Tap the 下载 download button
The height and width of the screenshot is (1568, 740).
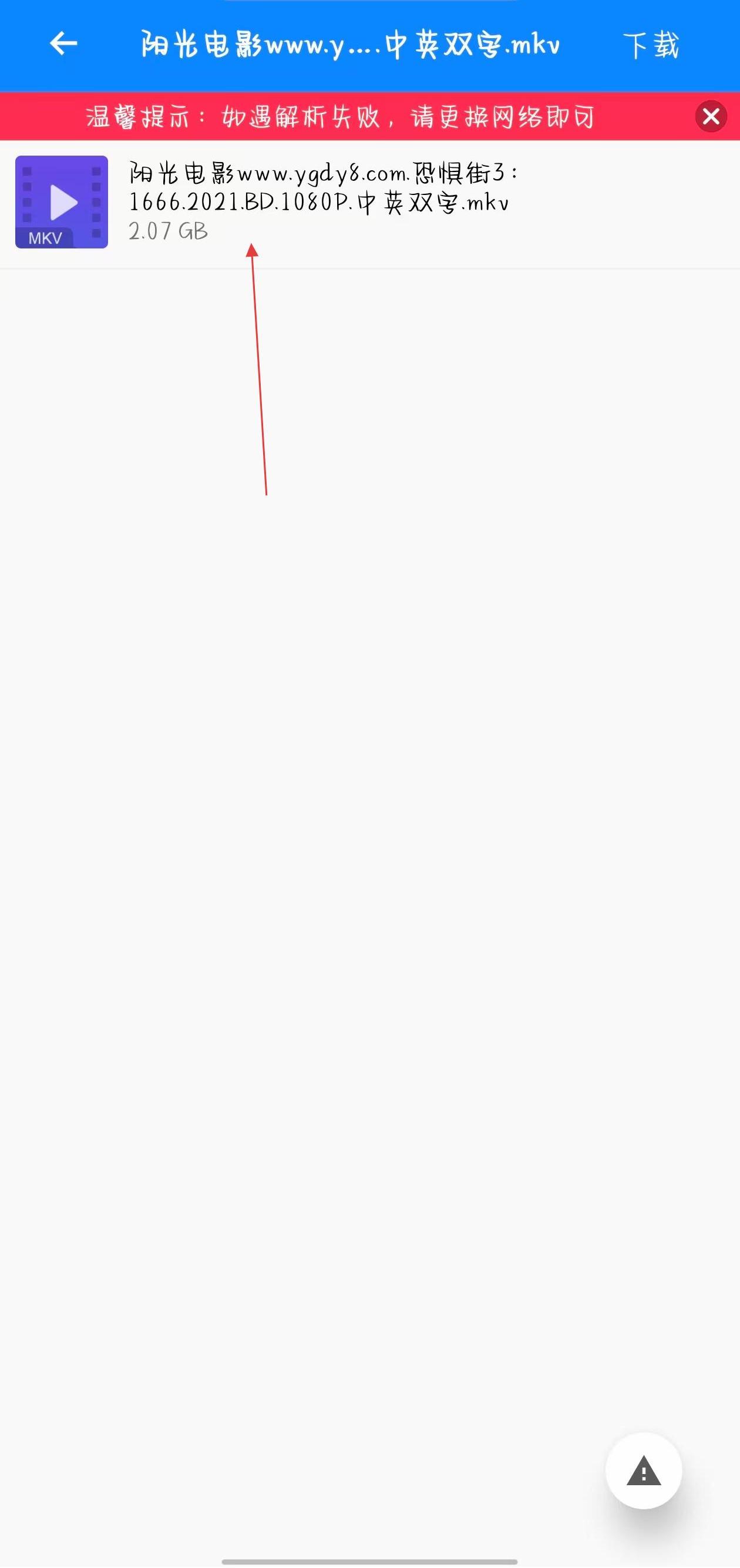click(651, 45)
